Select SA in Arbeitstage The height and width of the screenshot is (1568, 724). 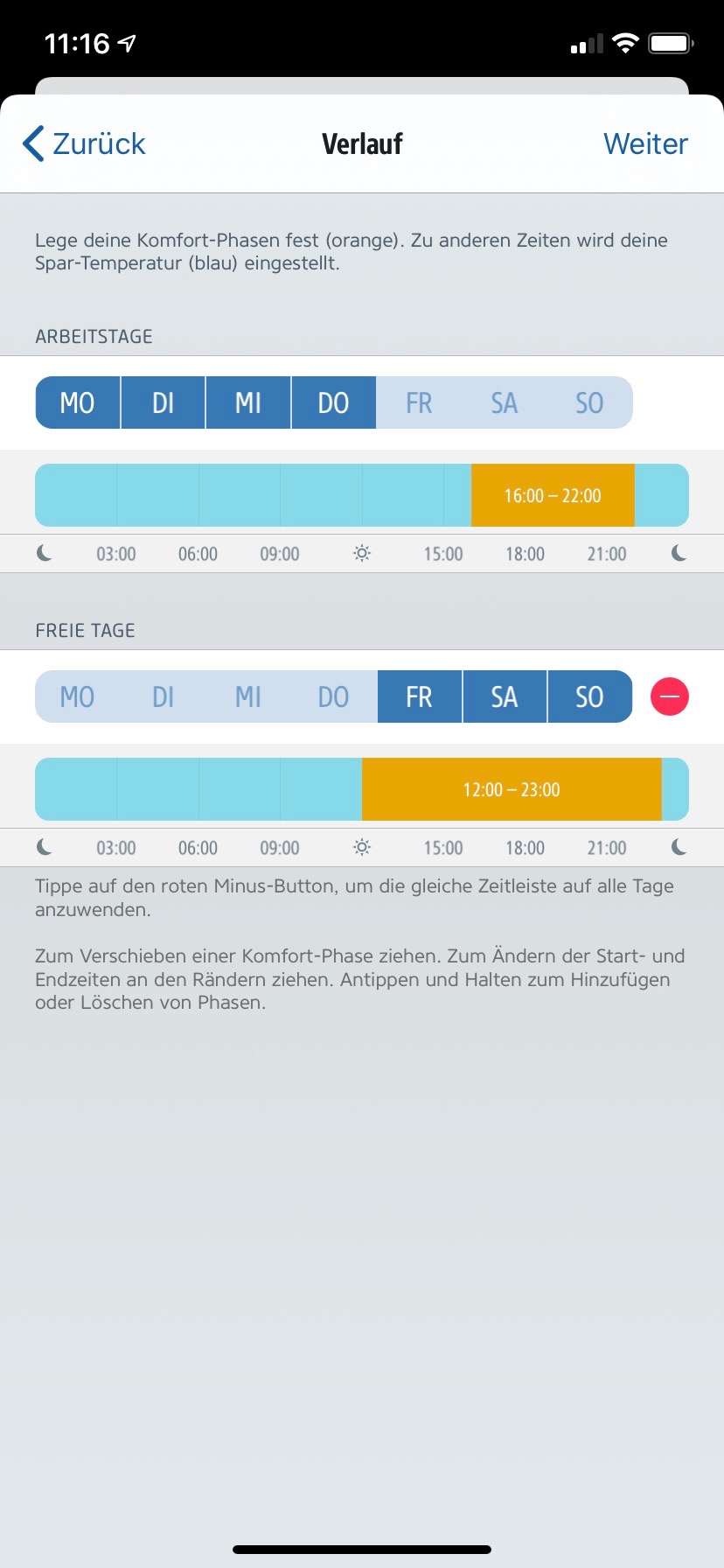point(504,402)
